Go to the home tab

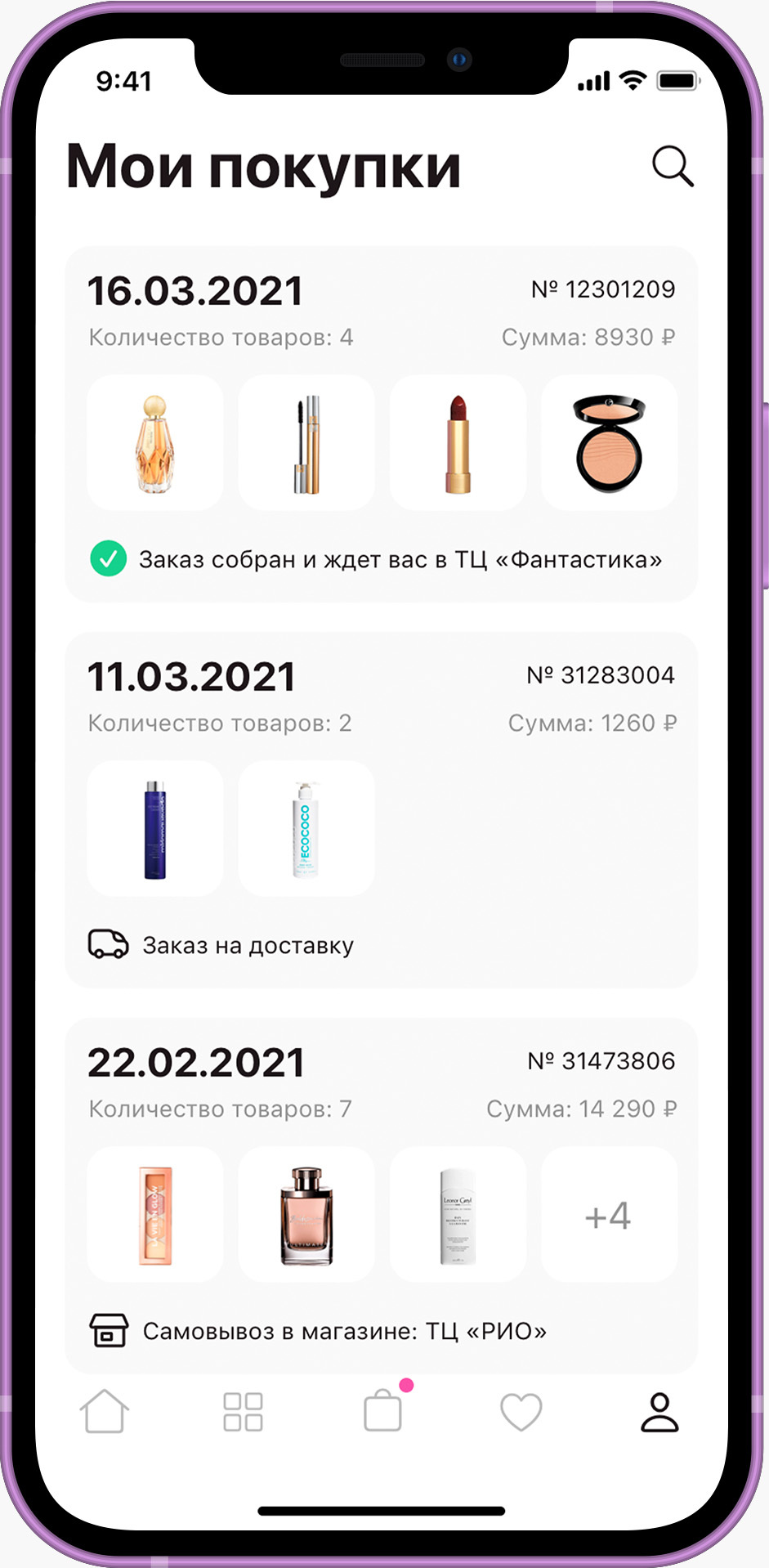(x=105, y=1411)
